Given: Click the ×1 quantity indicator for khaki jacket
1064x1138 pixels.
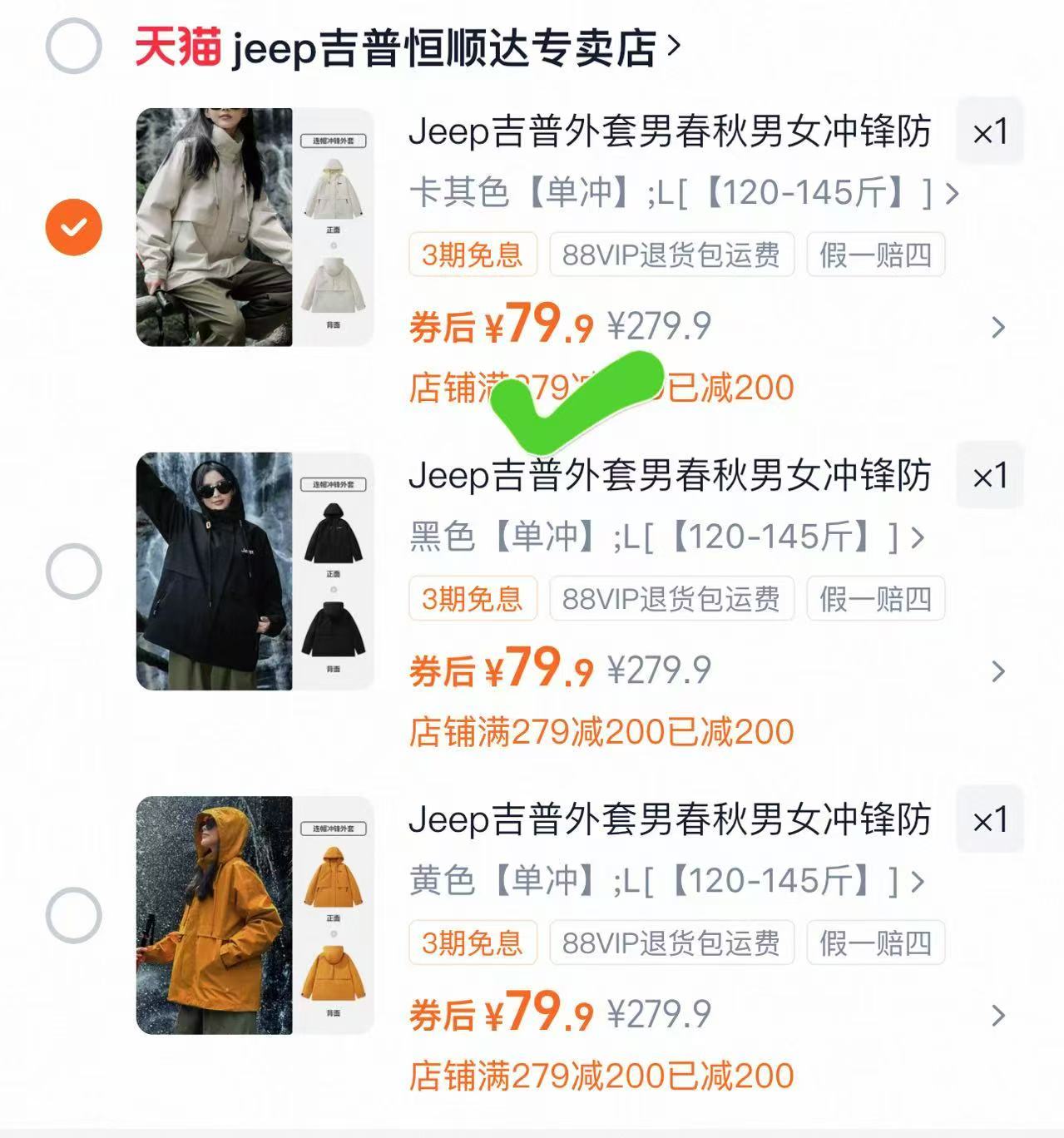Looking at the screenshot, I should [x=991, y=130].
